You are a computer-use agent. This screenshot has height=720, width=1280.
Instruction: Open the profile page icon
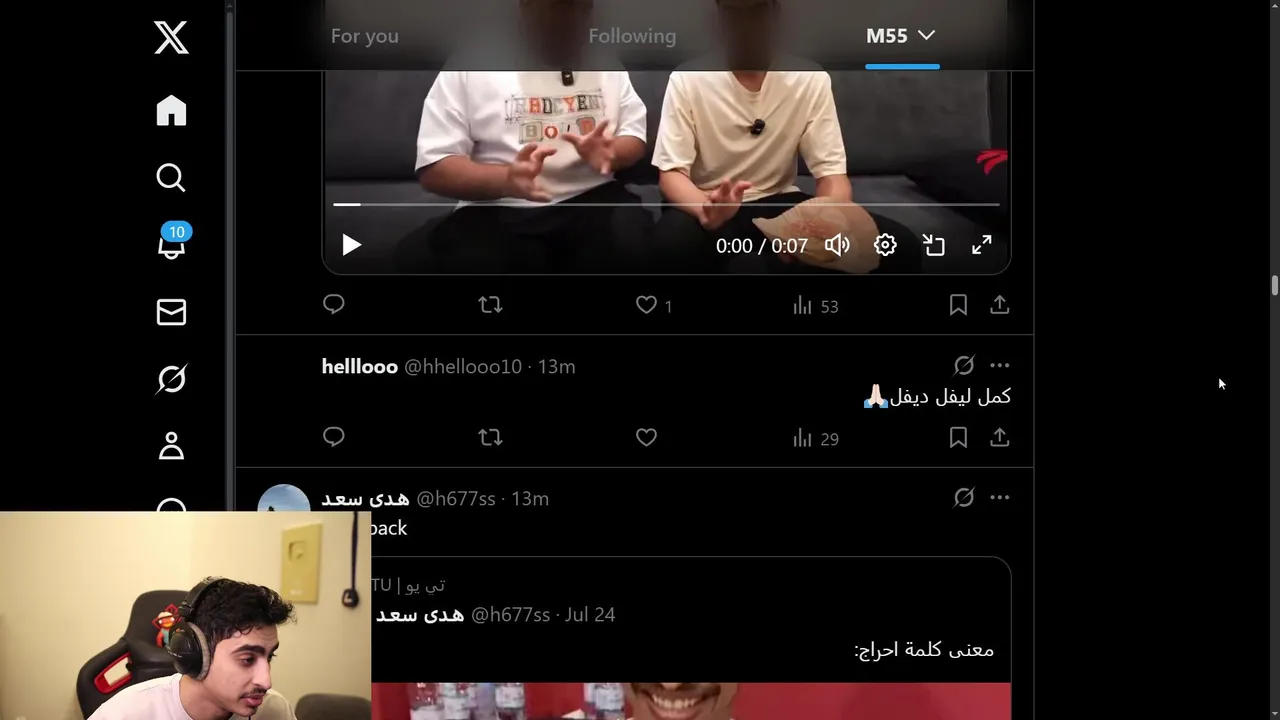(171, 446)
